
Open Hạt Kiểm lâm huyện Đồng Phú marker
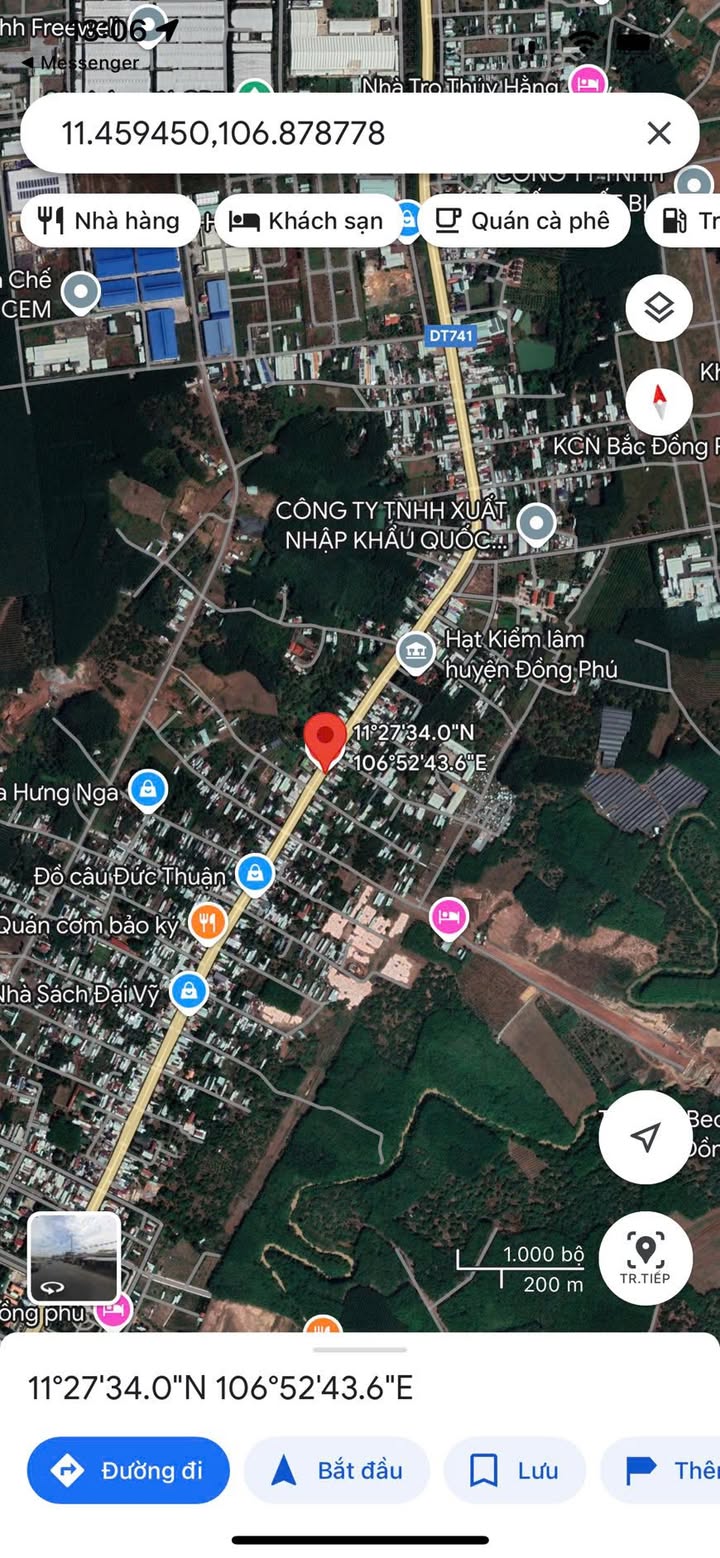415,653
